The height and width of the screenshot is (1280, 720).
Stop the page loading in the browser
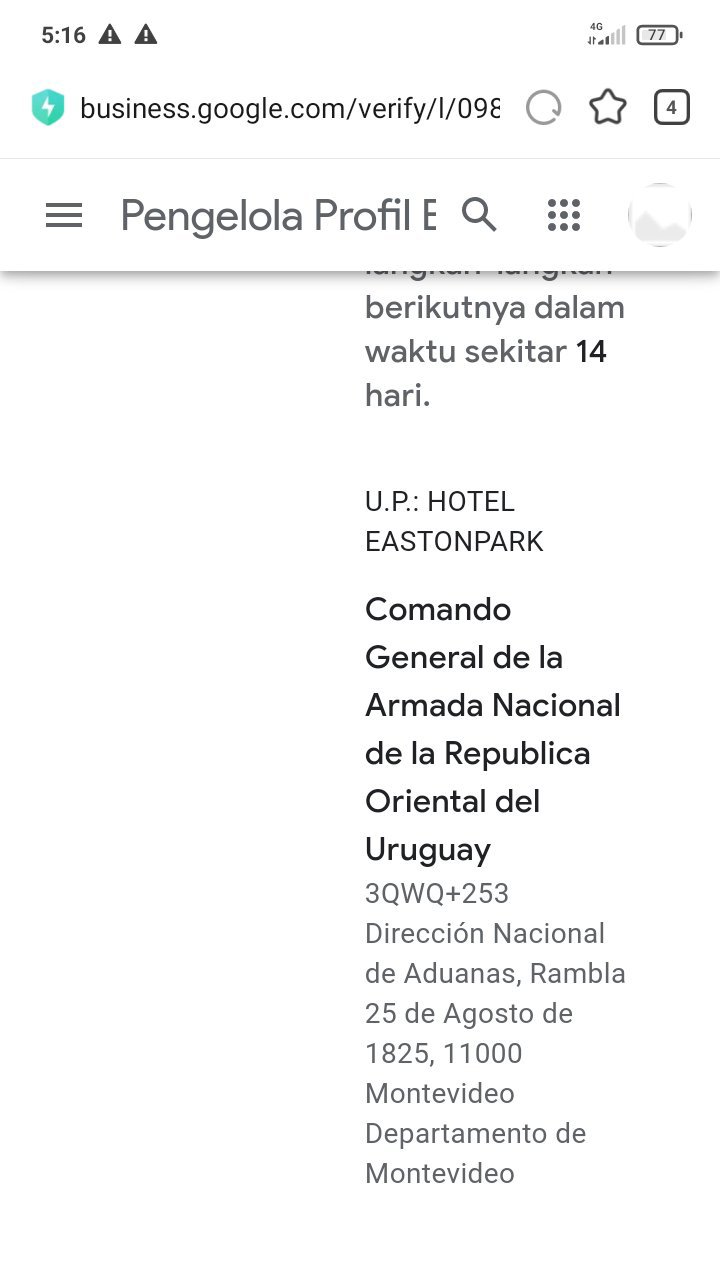pyautogui.click(x=543, y=108)
